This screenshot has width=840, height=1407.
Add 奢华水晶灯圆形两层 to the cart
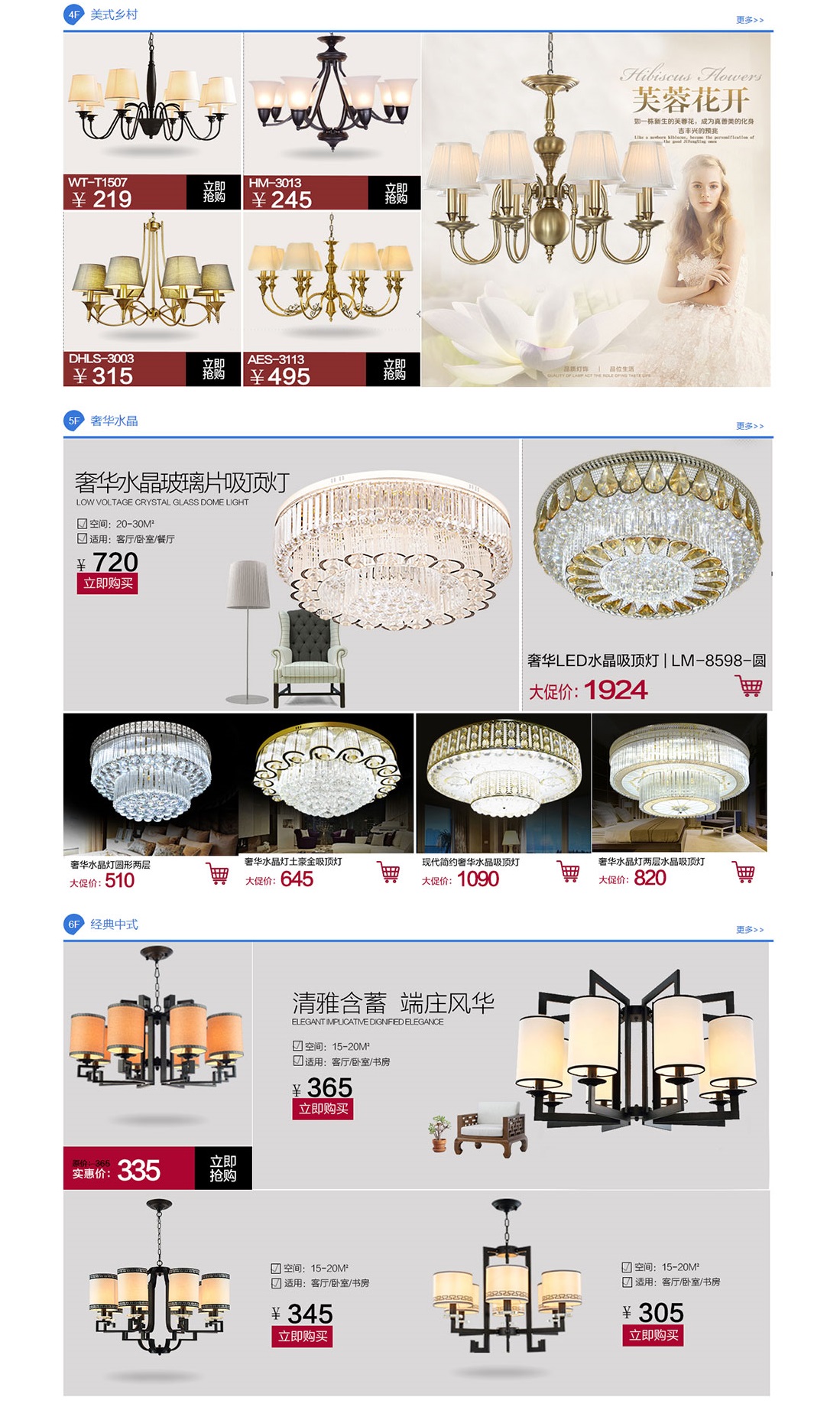(x=219, y=872)
